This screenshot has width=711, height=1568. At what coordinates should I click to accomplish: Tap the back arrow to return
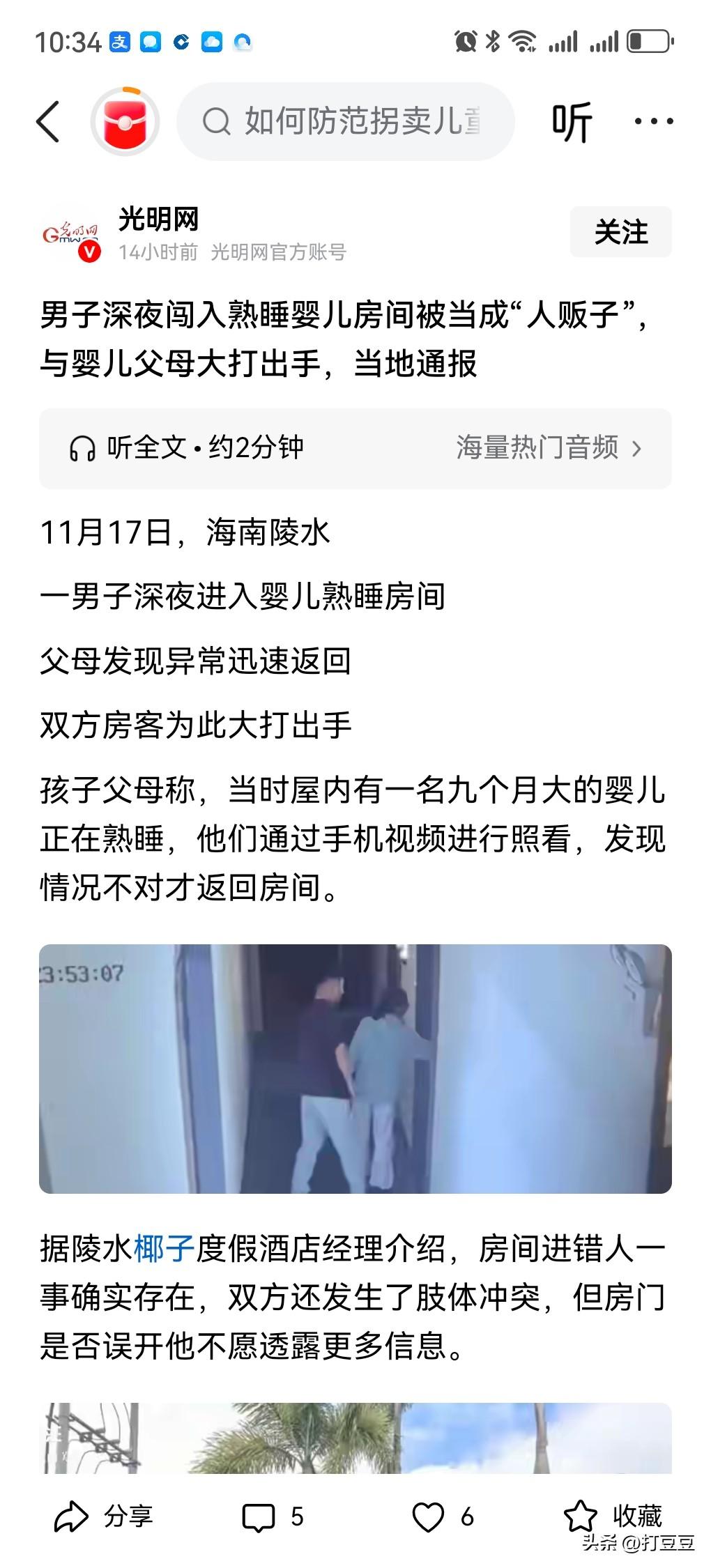pos(48,120)
